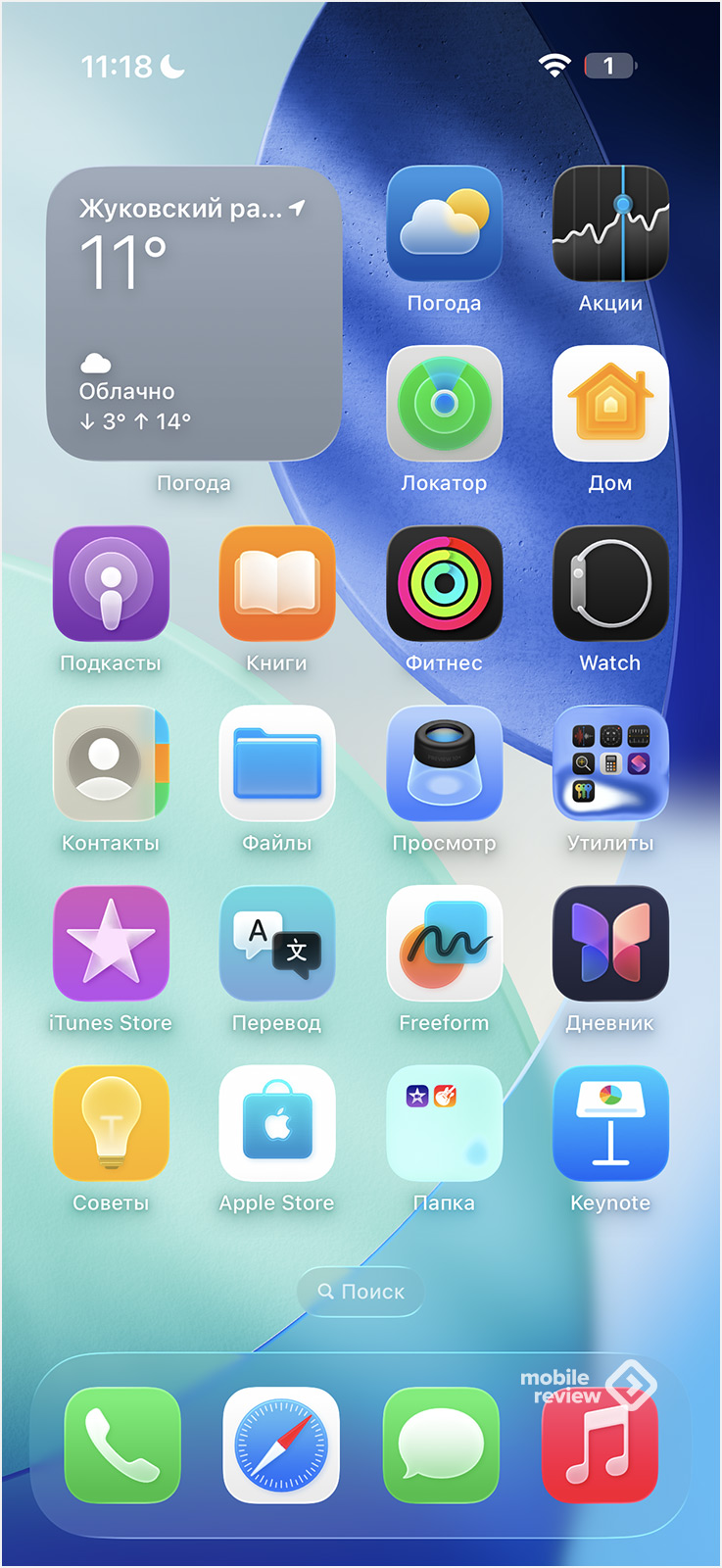722x1568 pixels.
Task: Launch the Фитнес app
Action: [445, 584]
